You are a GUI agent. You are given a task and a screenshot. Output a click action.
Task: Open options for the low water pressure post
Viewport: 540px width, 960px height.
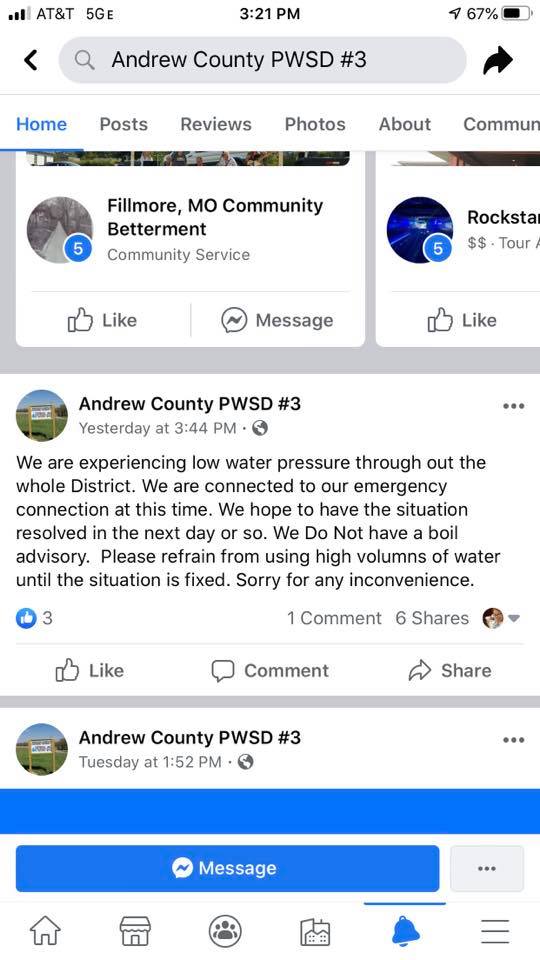[513, 406]
